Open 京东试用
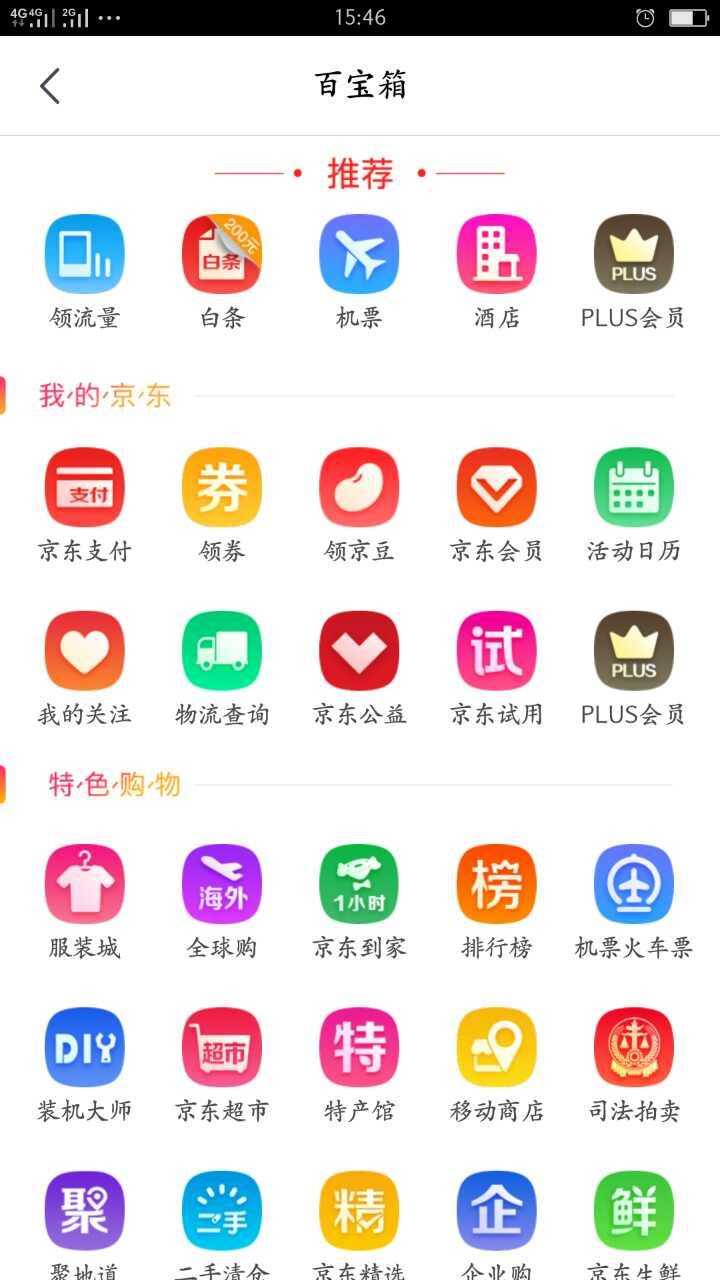This screenshot has width=720, height=1280. click(x=496, y=650)
